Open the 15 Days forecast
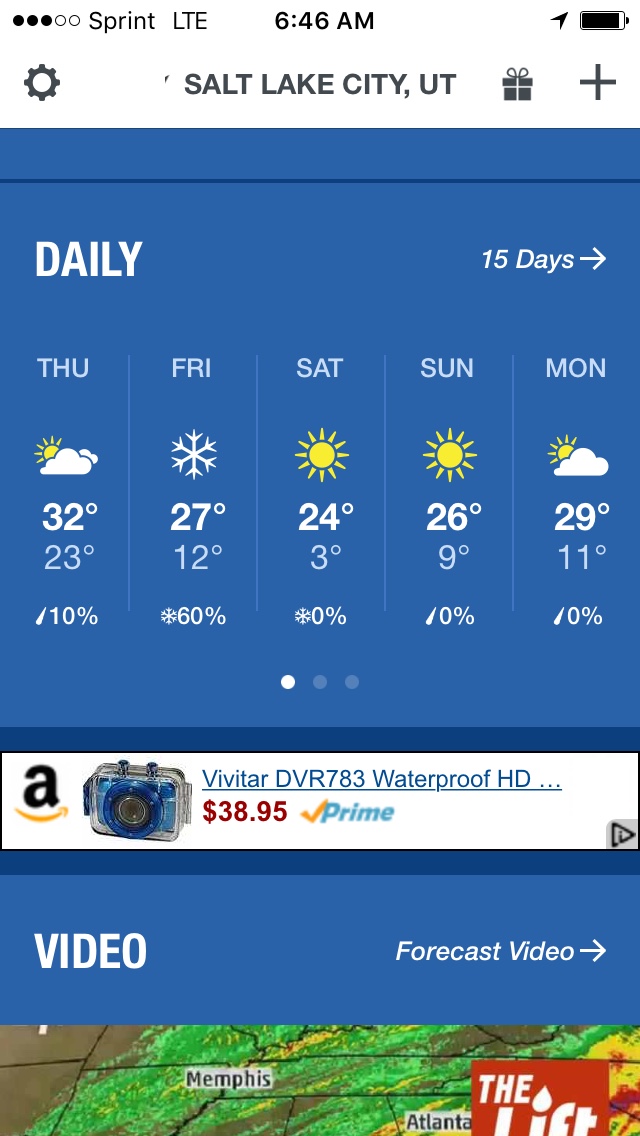640x1136 pixels. click(x=543, y=260)
